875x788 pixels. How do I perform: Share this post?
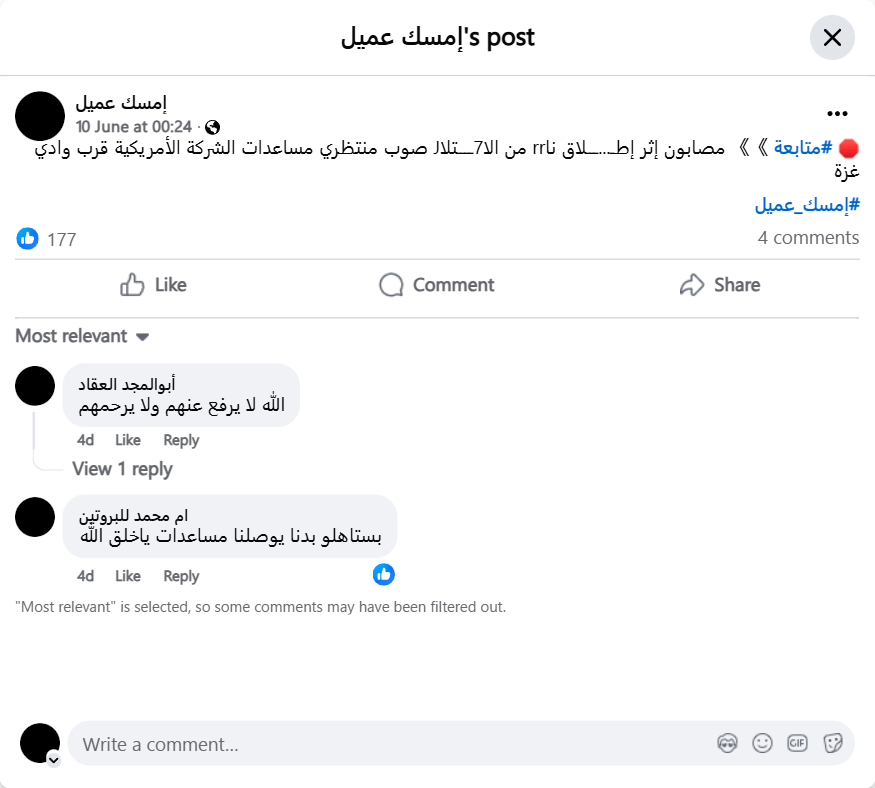point(719,285)
